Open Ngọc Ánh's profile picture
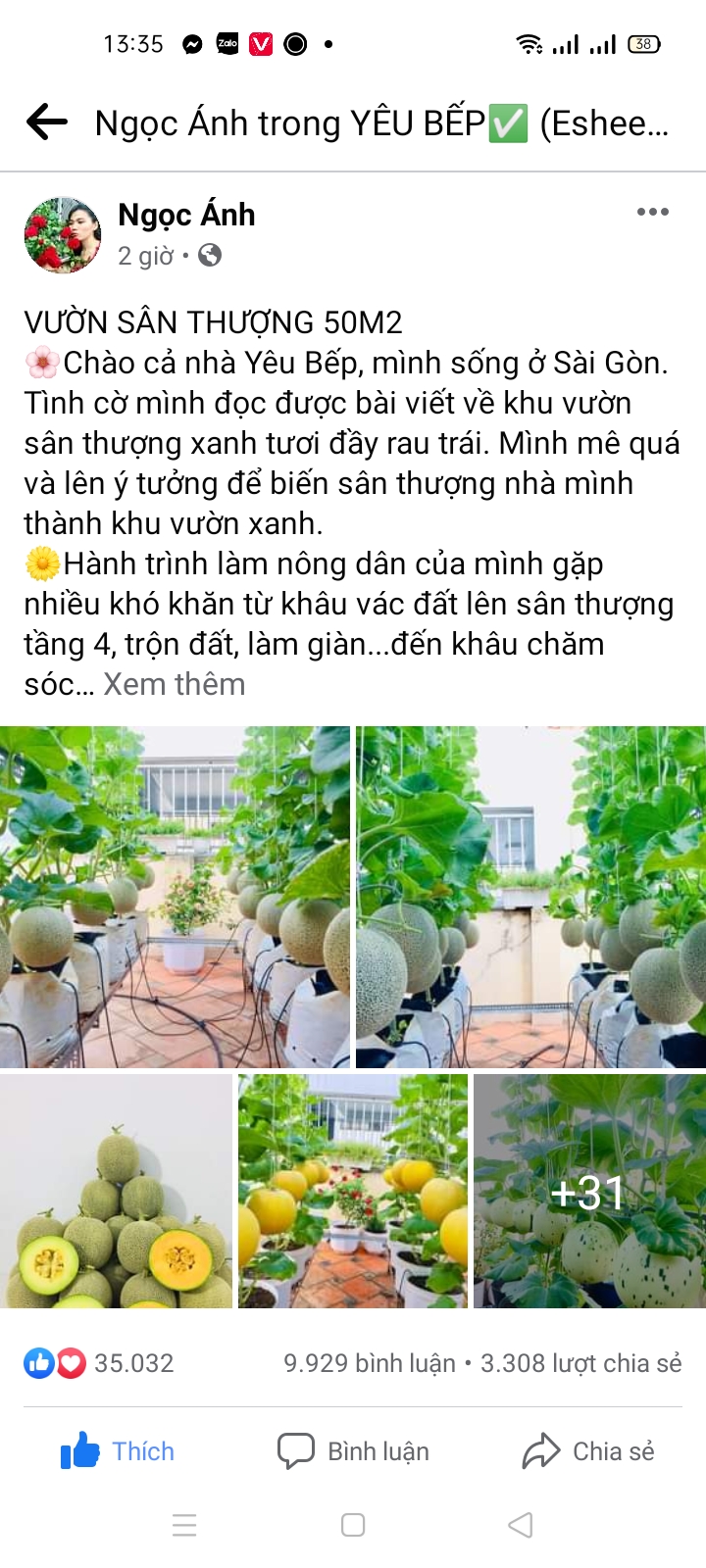Image resolution: width=706 pixels, height=1568 pixels. pyautogui.click(x=63, y=235)
